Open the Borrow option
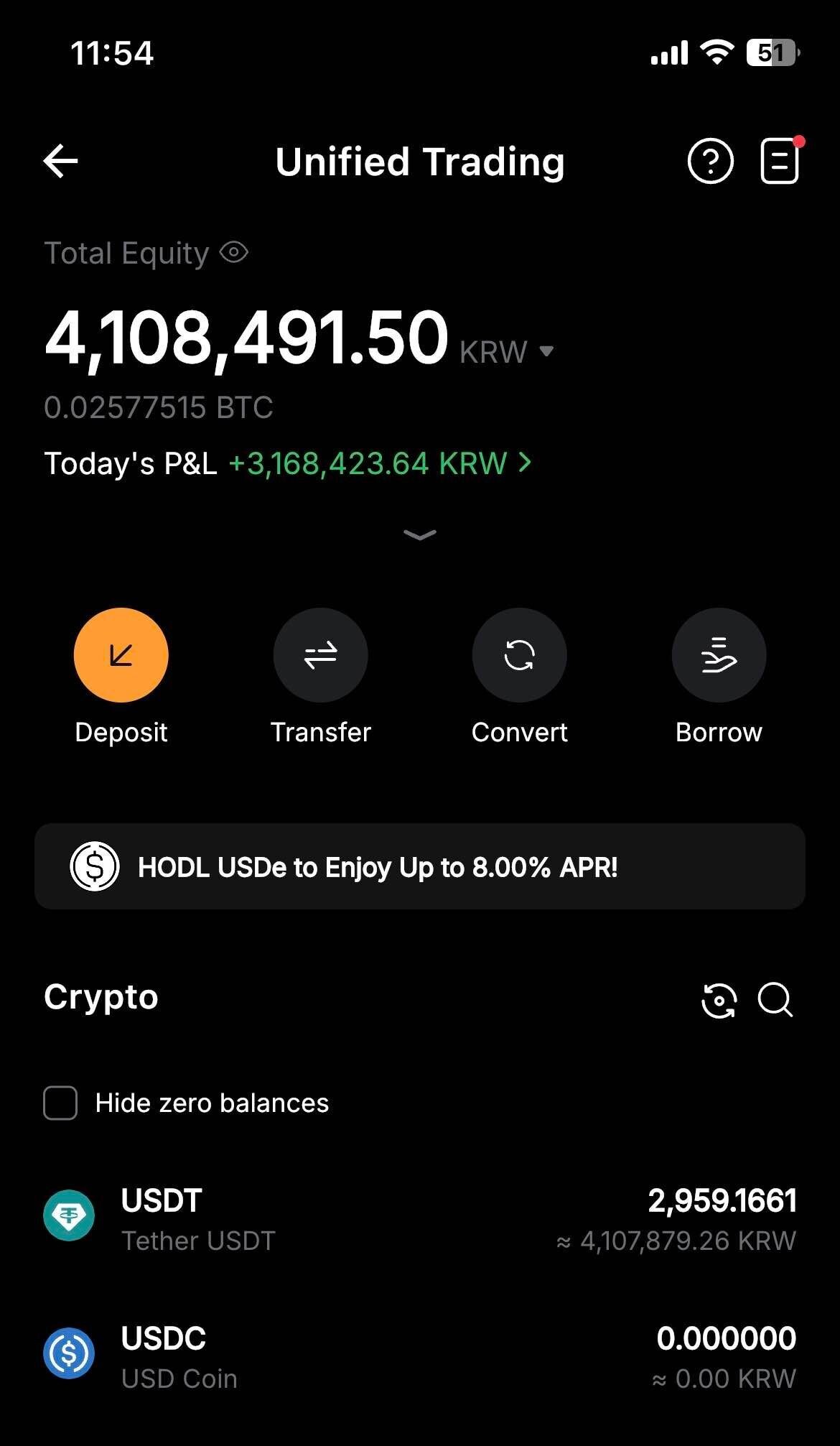The image size is (840, 1446). pos(719,655)
